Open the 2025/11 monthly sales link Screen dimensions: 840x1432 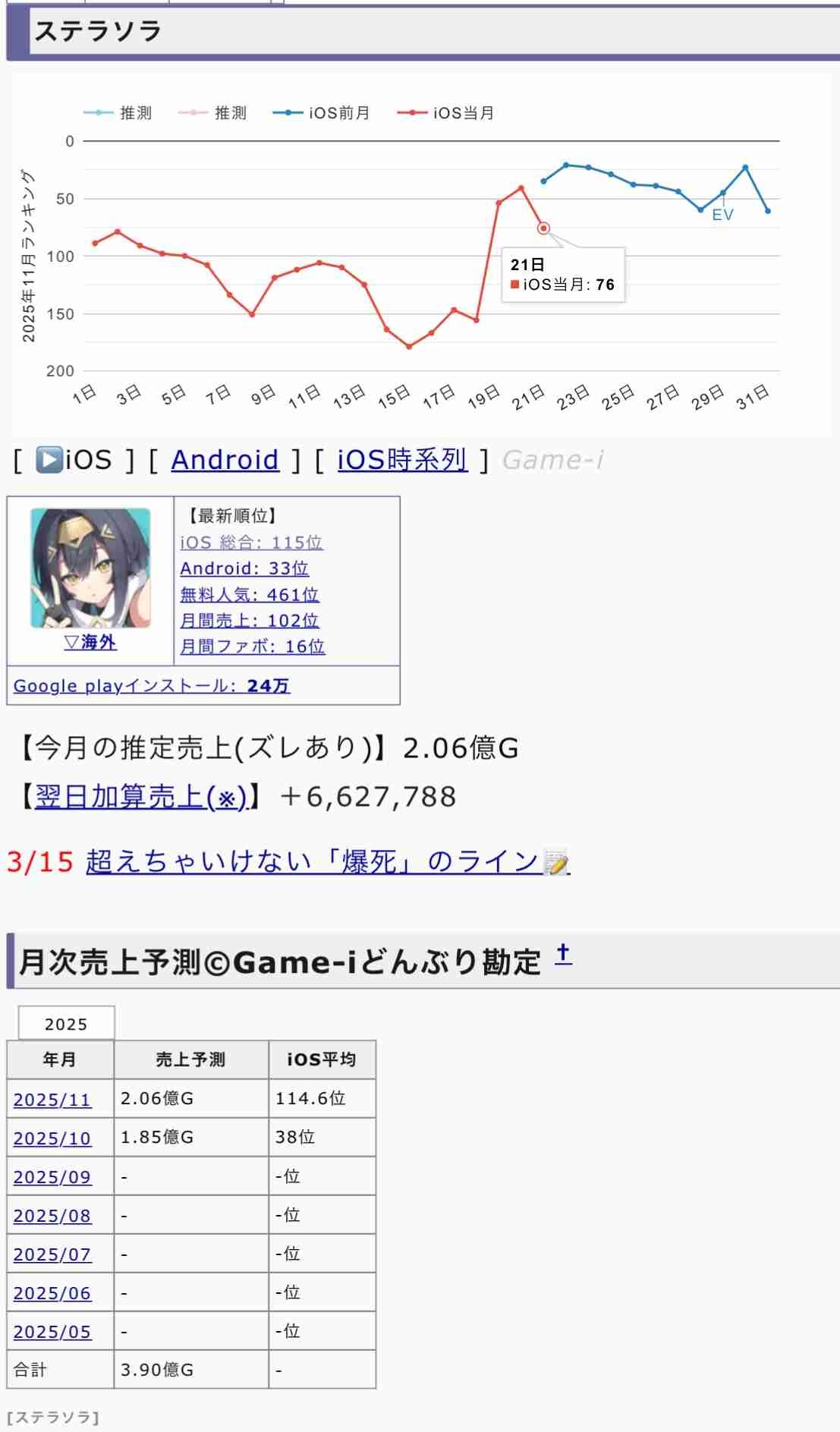[52, 1100]
